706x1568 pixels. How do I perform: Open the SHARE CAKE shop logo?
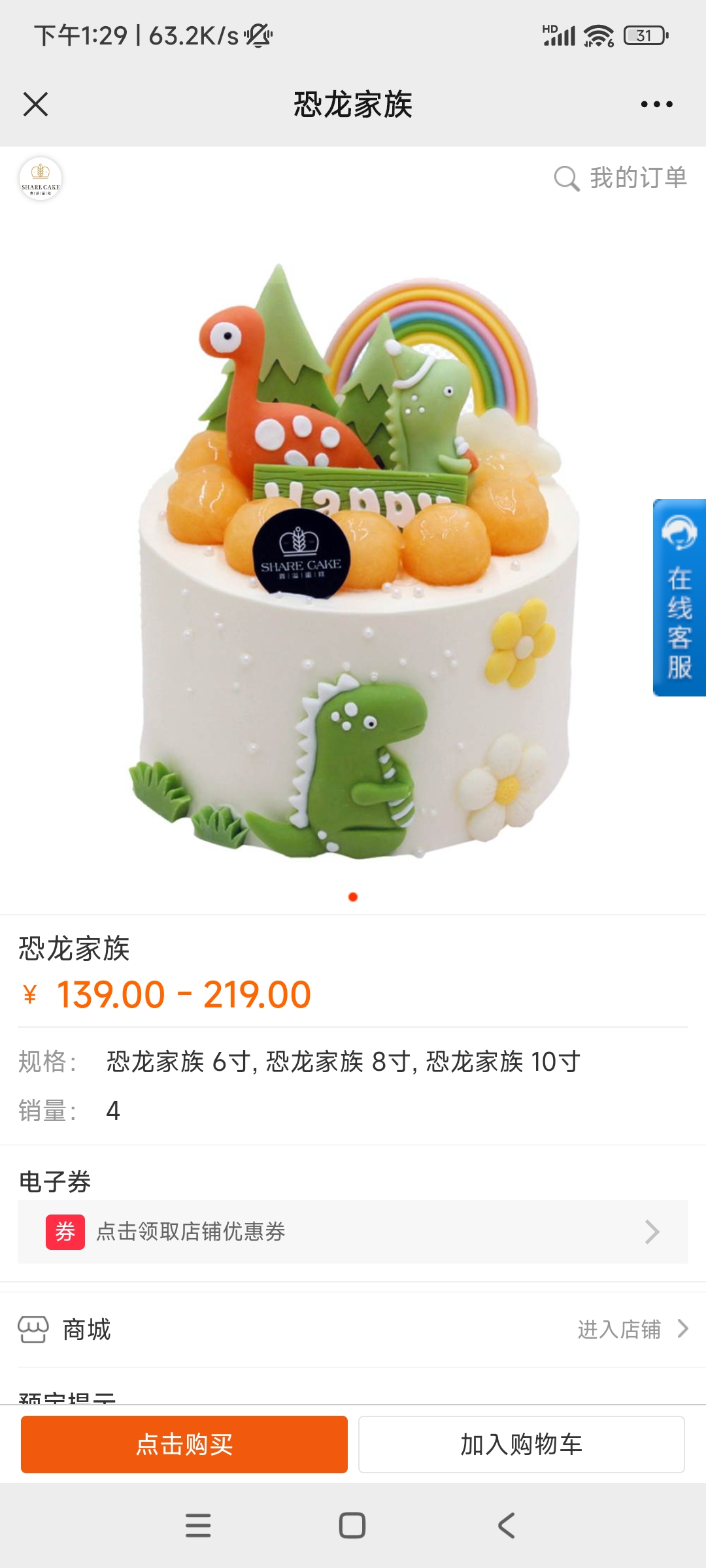point(41,178)
